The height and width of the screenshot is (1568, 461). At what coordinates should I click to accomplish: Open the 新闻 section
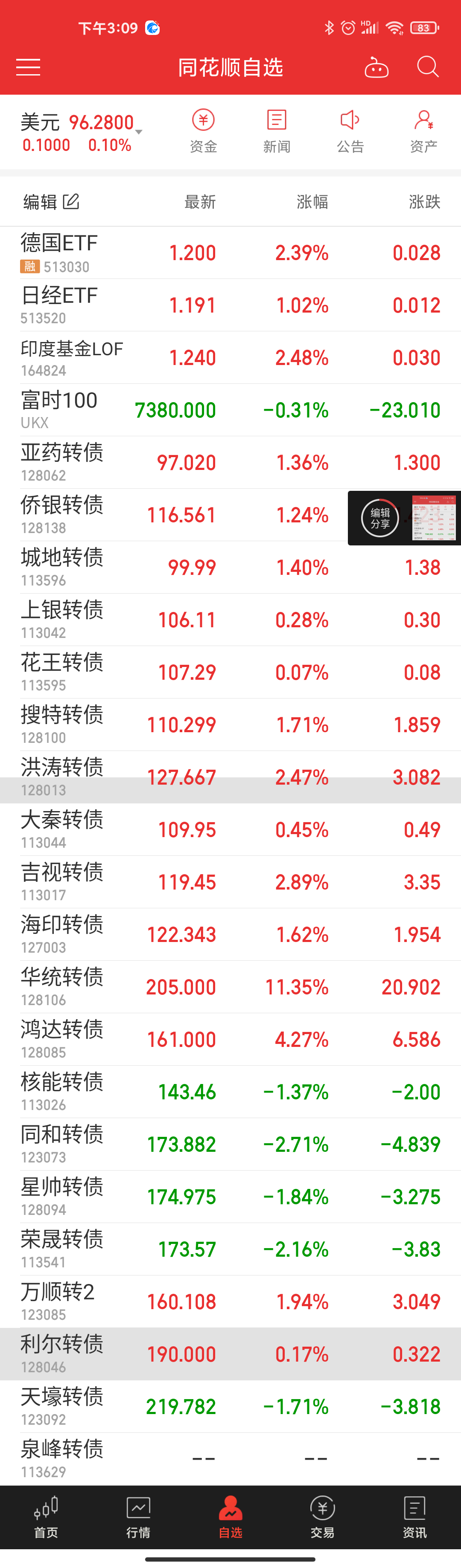(x=277, y=131)
